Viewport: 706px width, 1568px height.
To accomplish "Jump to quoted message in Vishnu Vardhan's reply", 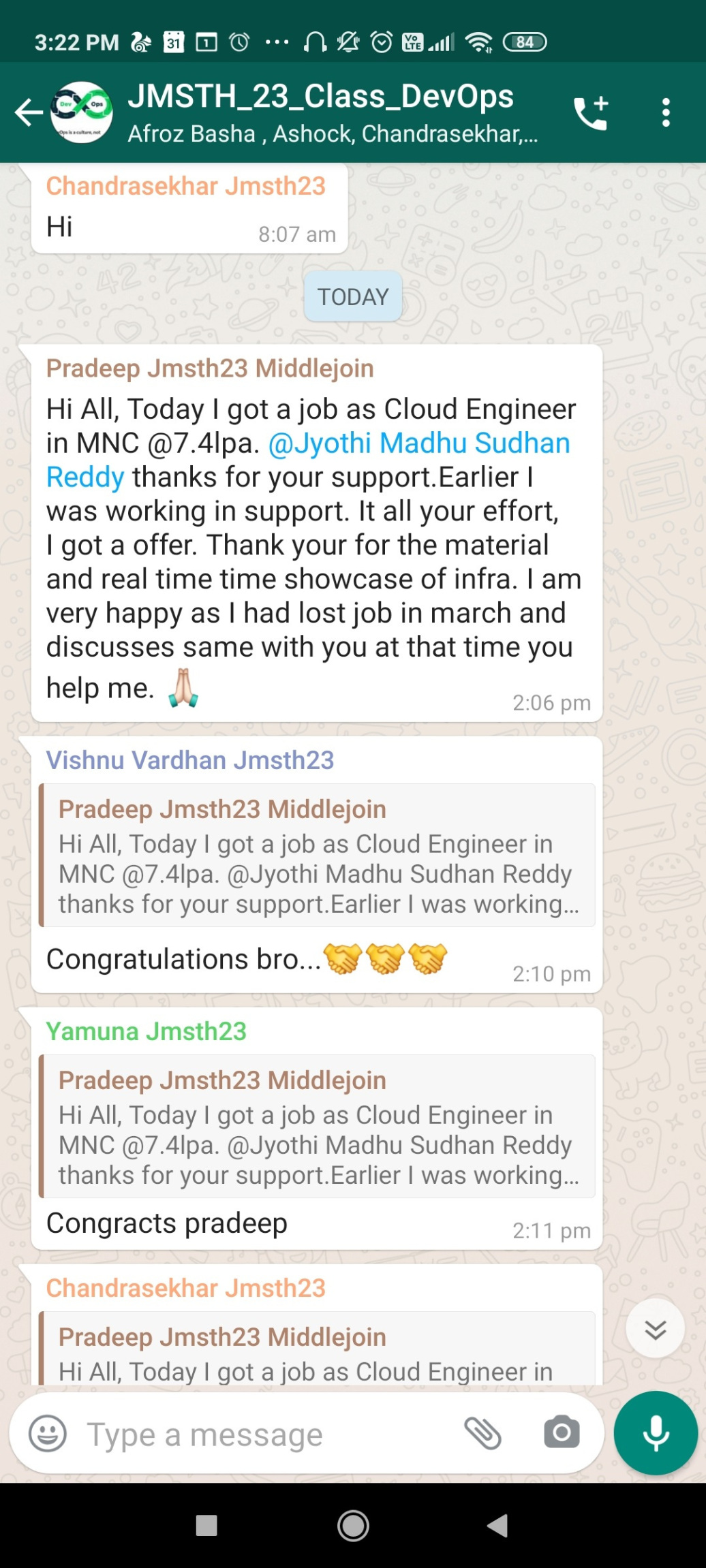I will (317, 856).
